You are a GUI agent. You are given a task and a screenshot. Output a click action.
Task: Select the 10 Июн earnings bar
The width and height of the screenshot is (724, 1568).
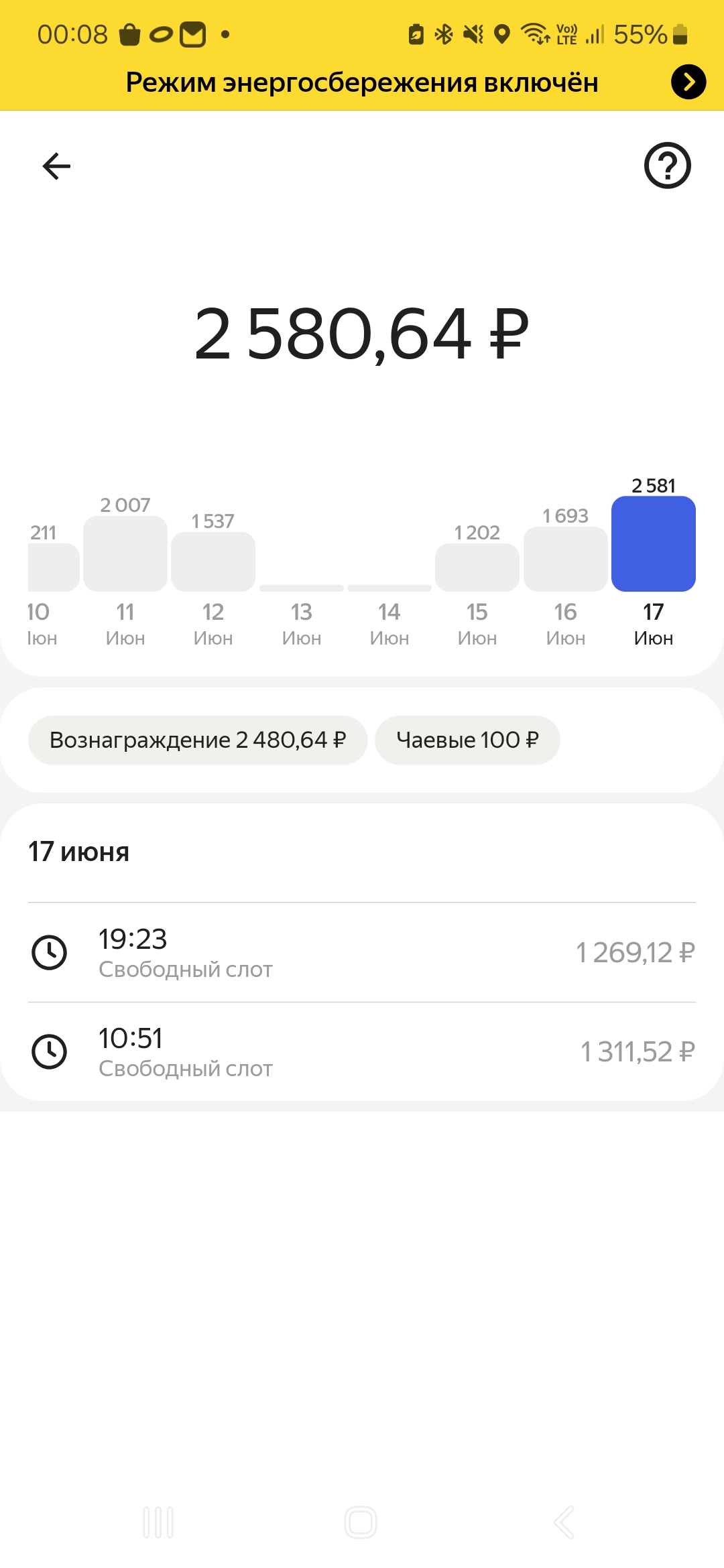(54, 568)
